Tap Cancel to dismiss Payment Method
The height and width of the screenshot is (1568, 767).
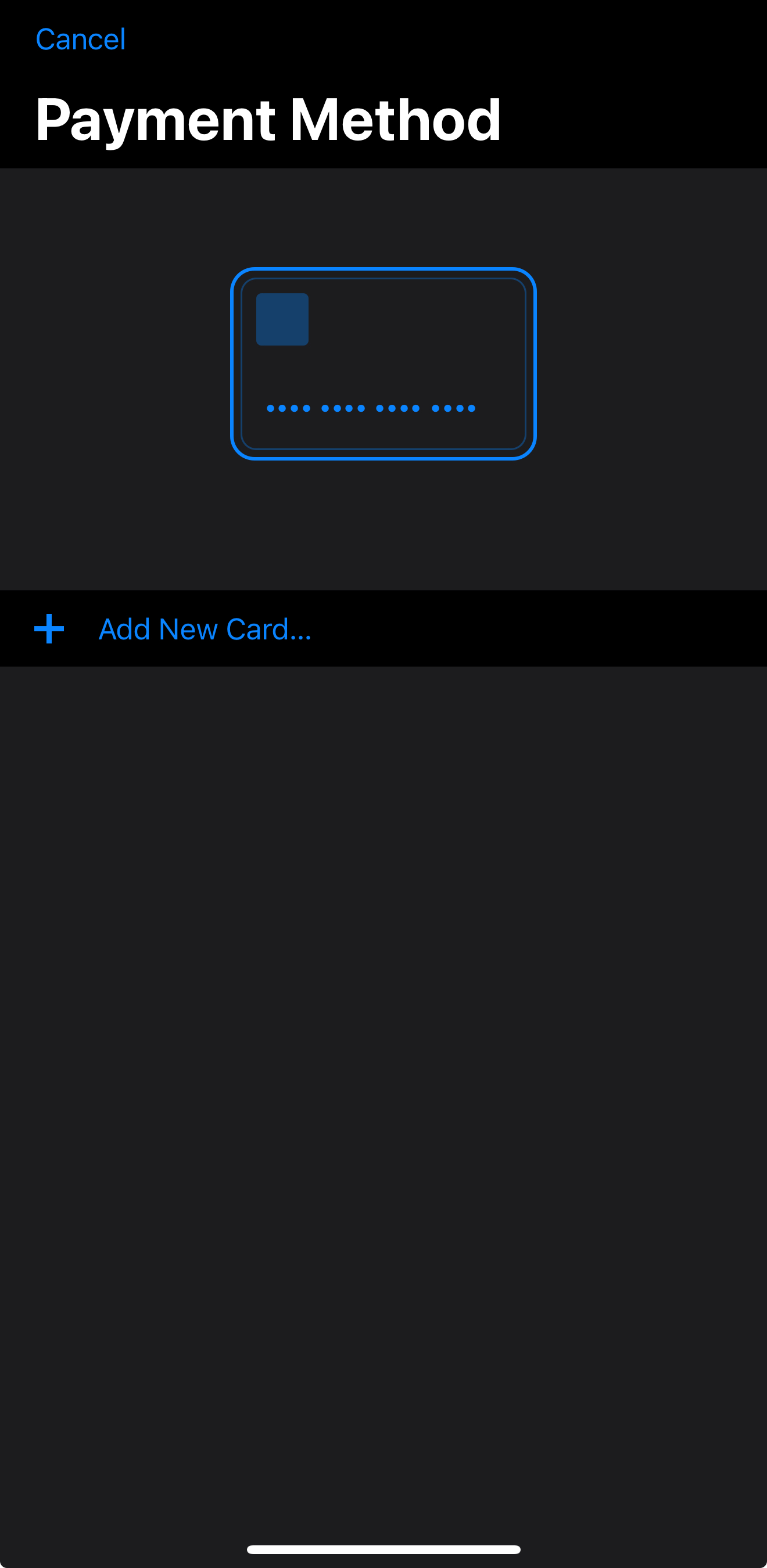tap(80, 39)
